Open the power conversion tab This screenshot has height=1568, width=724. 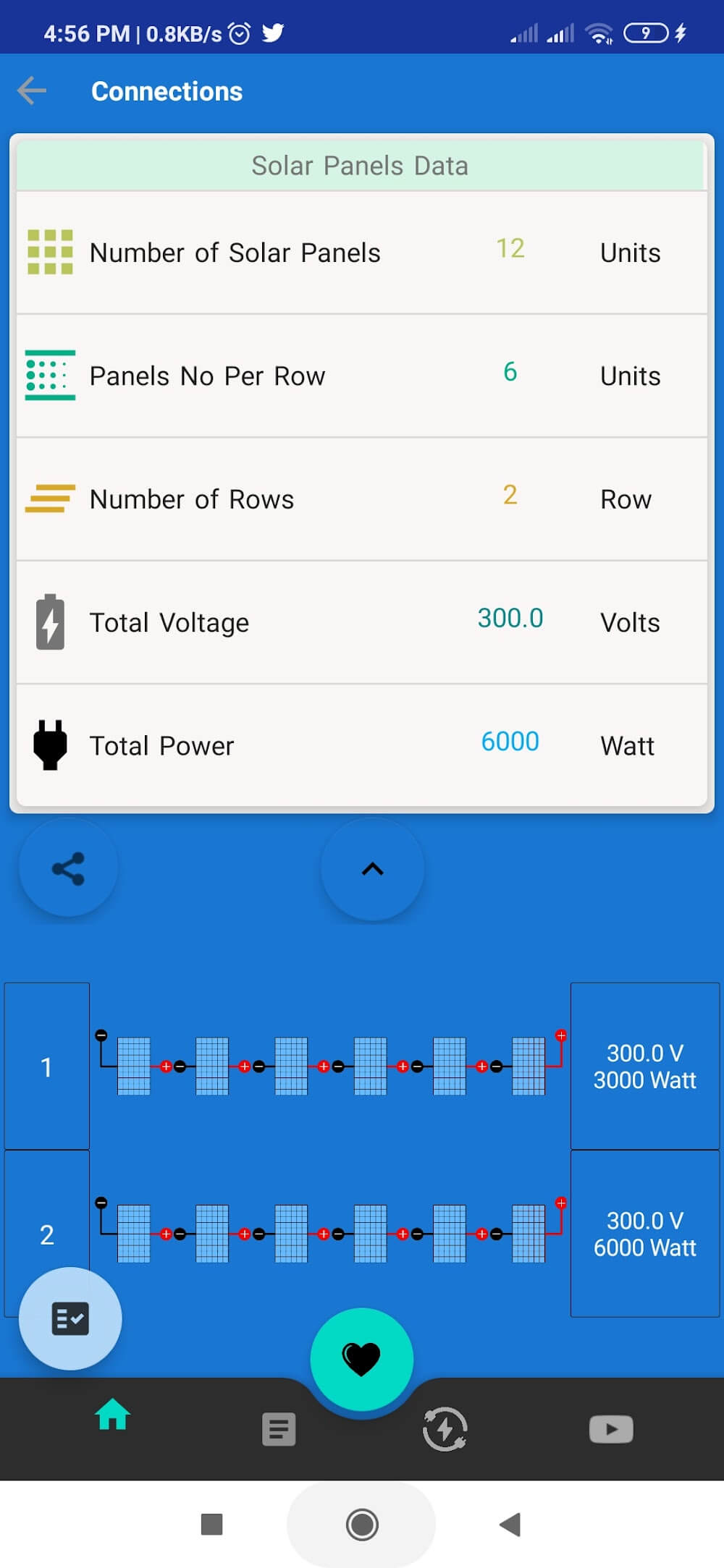[x=445, y=1429]
